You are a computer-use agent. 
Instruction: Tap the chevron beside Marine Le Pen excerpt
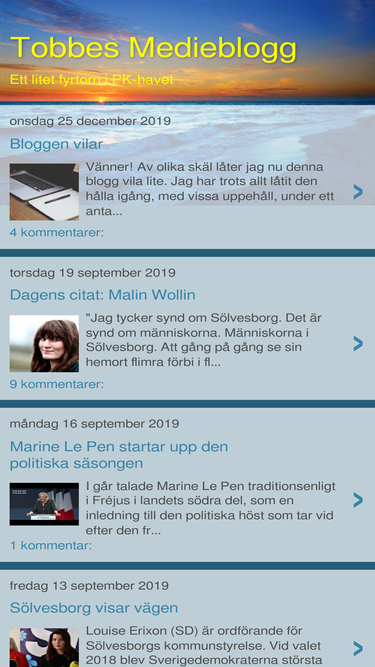point(358,500)
